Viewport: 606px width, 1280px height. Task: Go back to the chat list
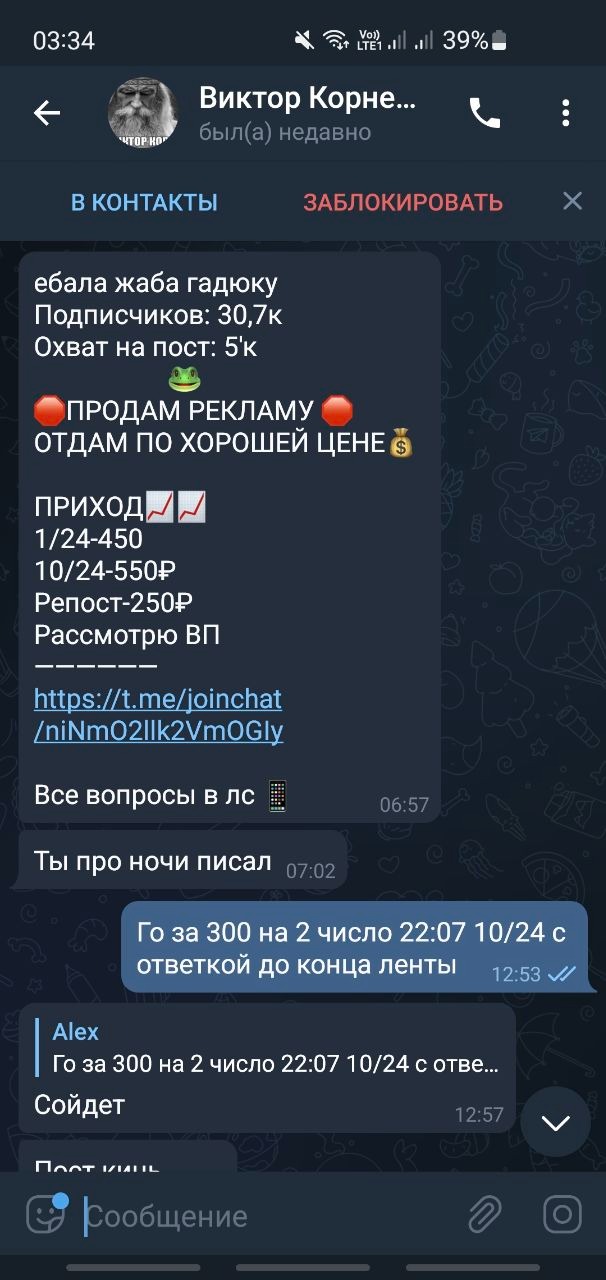coord(47,114)
